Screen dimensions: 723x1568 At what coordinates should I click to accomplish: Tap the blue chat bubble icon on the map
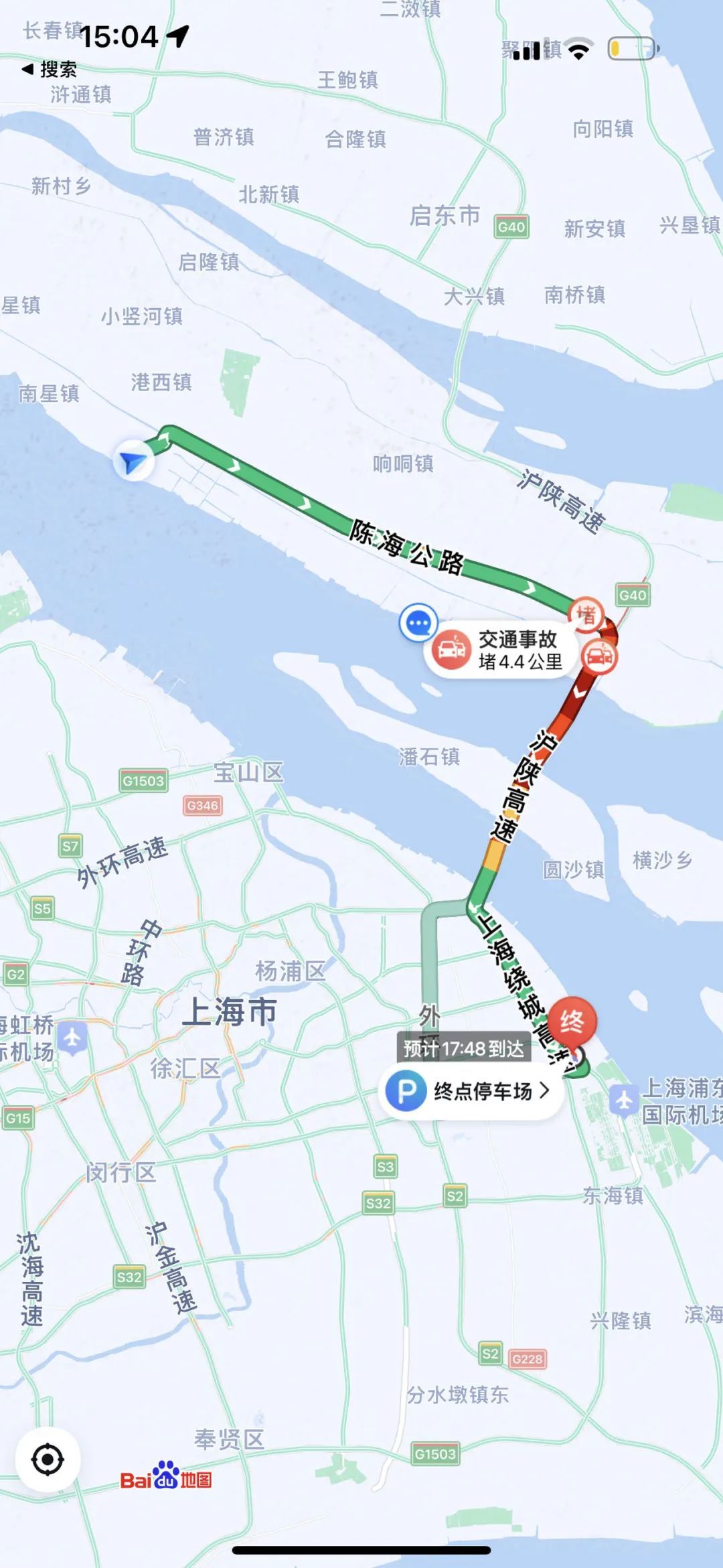point(418,623)
